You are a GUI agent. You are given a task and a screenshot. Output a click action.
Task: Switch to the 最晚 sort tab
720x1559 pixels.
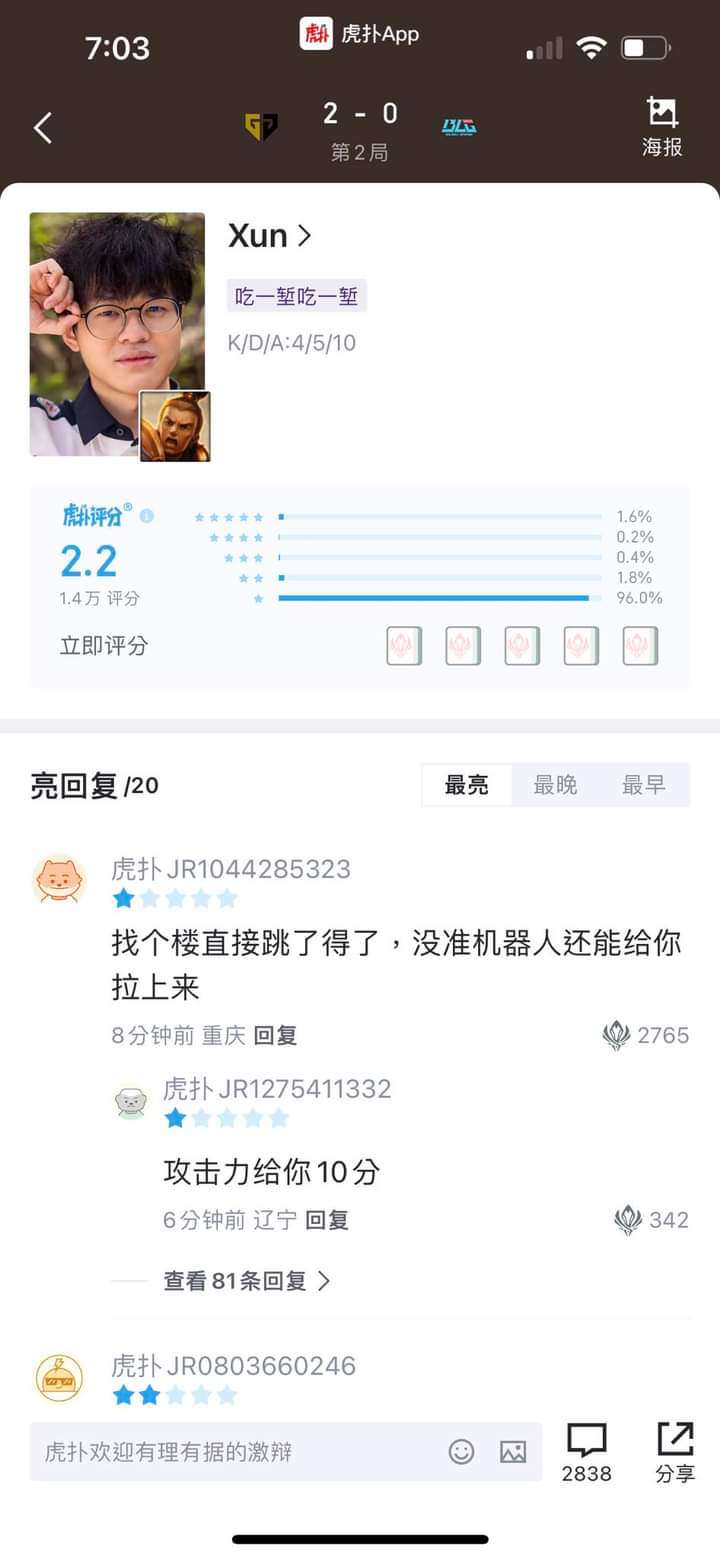(x=555, y=786)
